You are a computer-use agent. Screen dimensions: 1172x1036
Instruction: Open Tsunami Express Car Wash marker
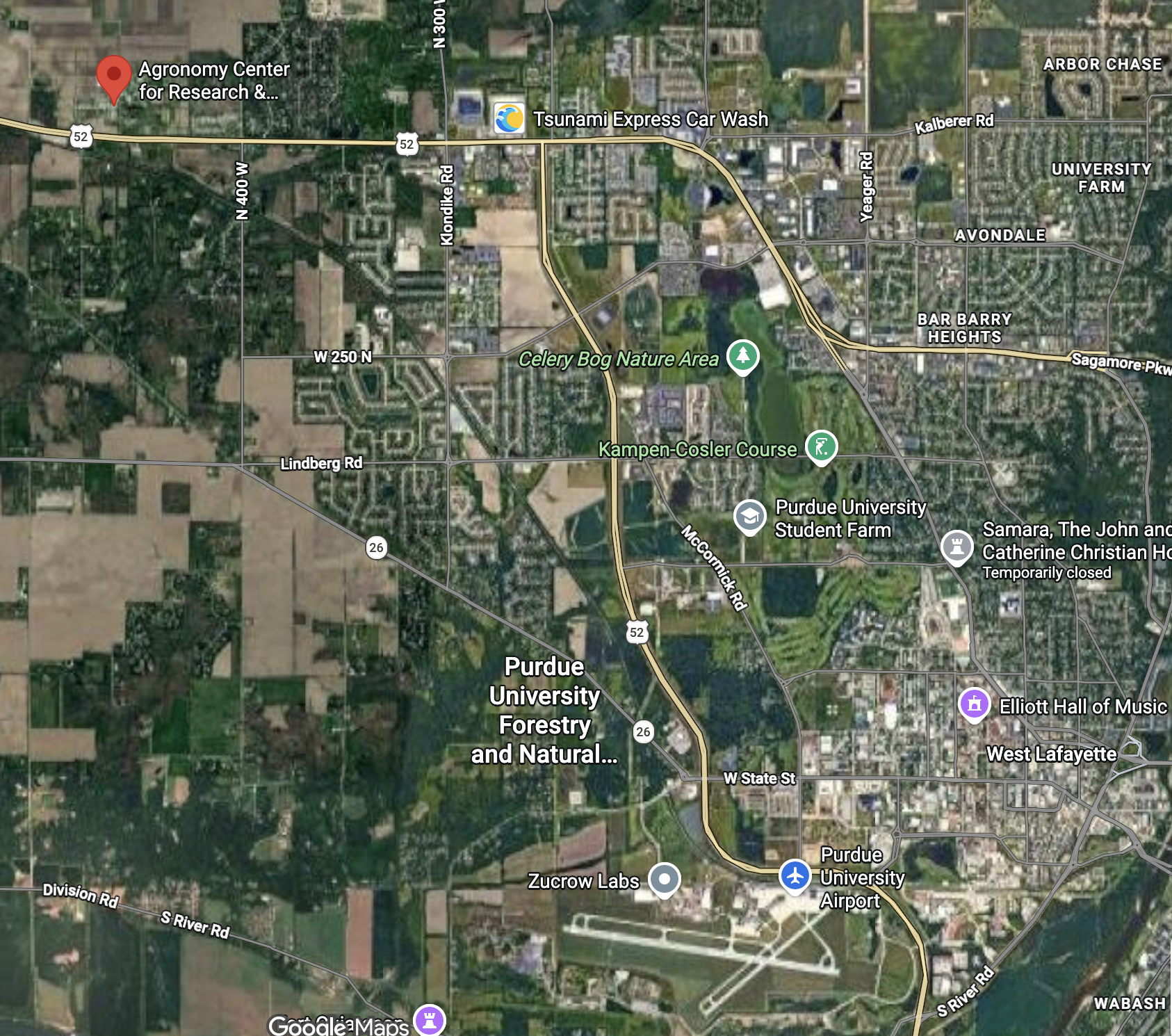510,118
